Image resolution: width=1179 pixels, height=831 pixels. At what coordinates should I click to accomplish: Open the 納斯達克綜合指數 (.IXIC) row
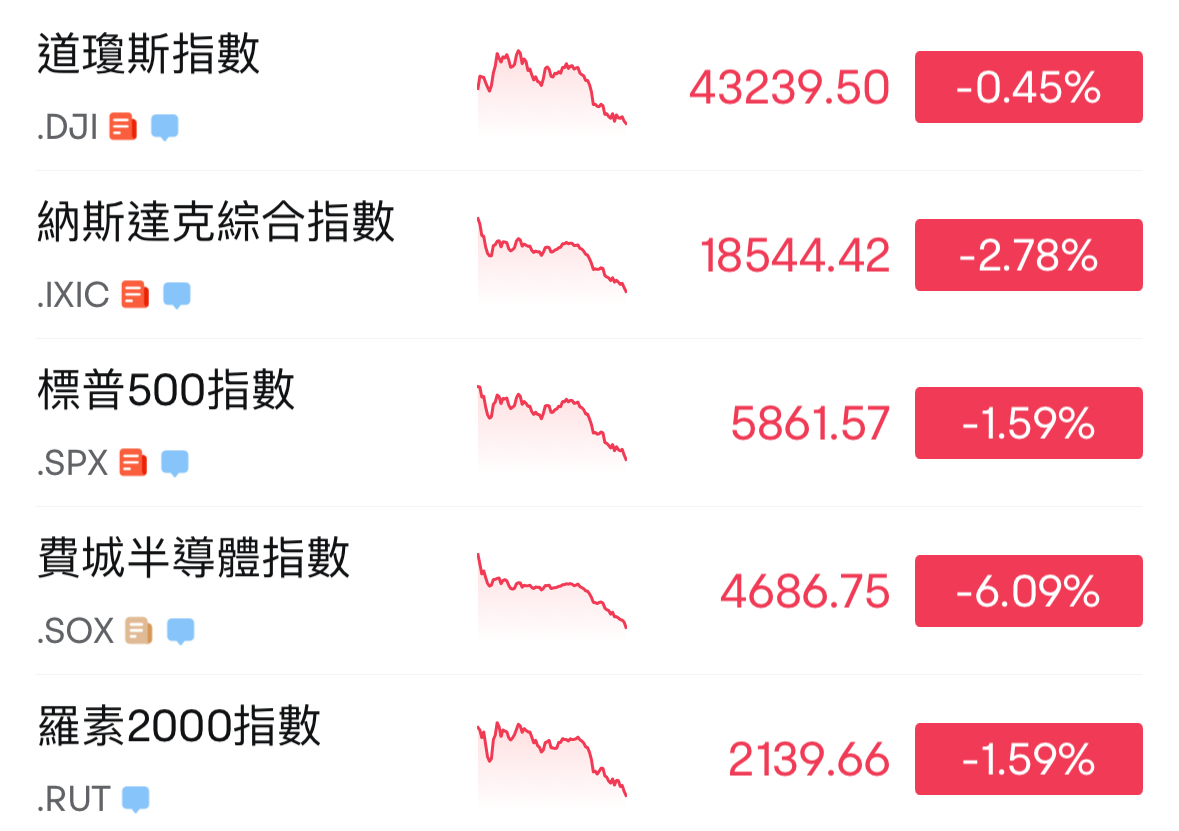[x=590, y=254]
